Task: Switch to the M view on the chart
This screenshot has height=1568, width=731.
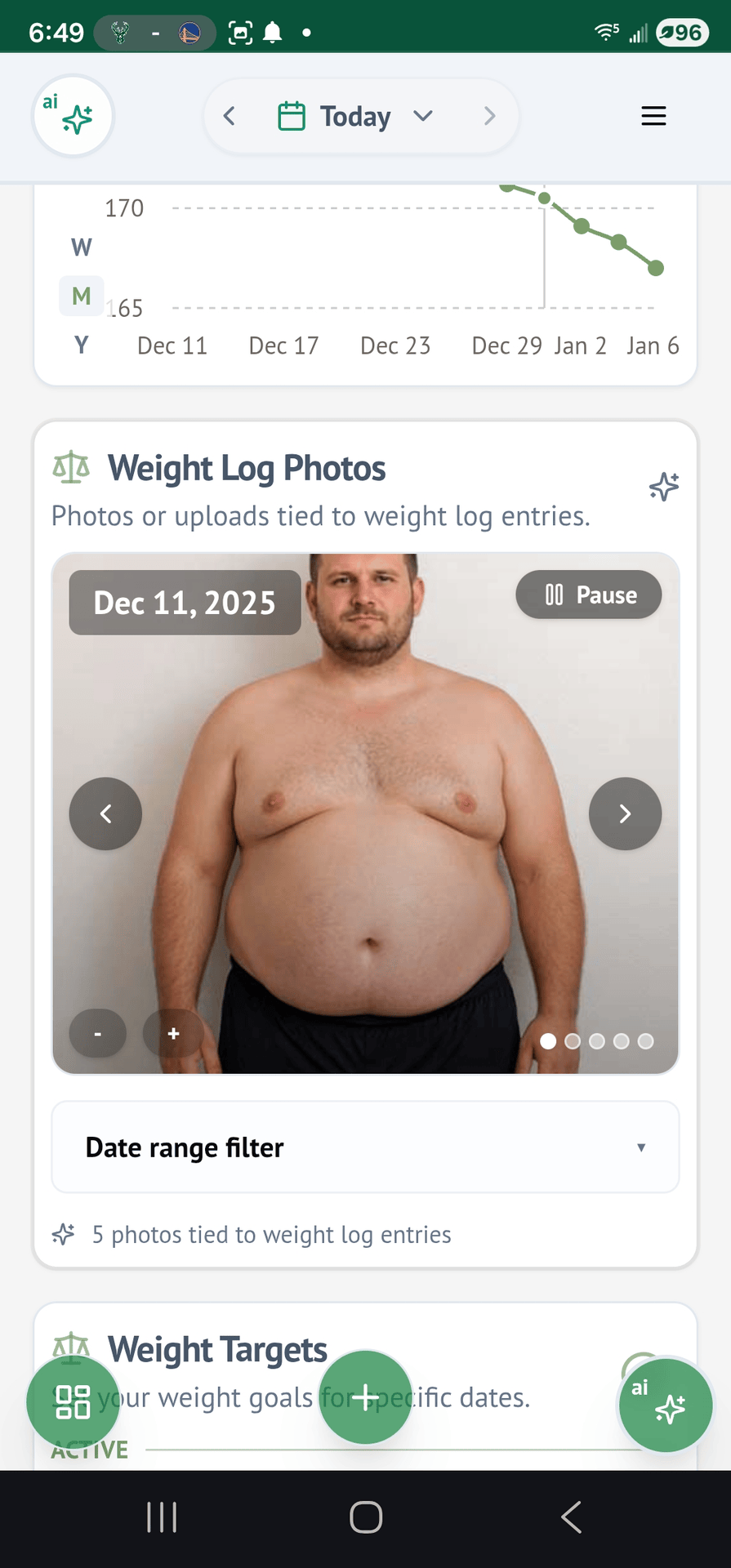Action: [x=80, y=296]
